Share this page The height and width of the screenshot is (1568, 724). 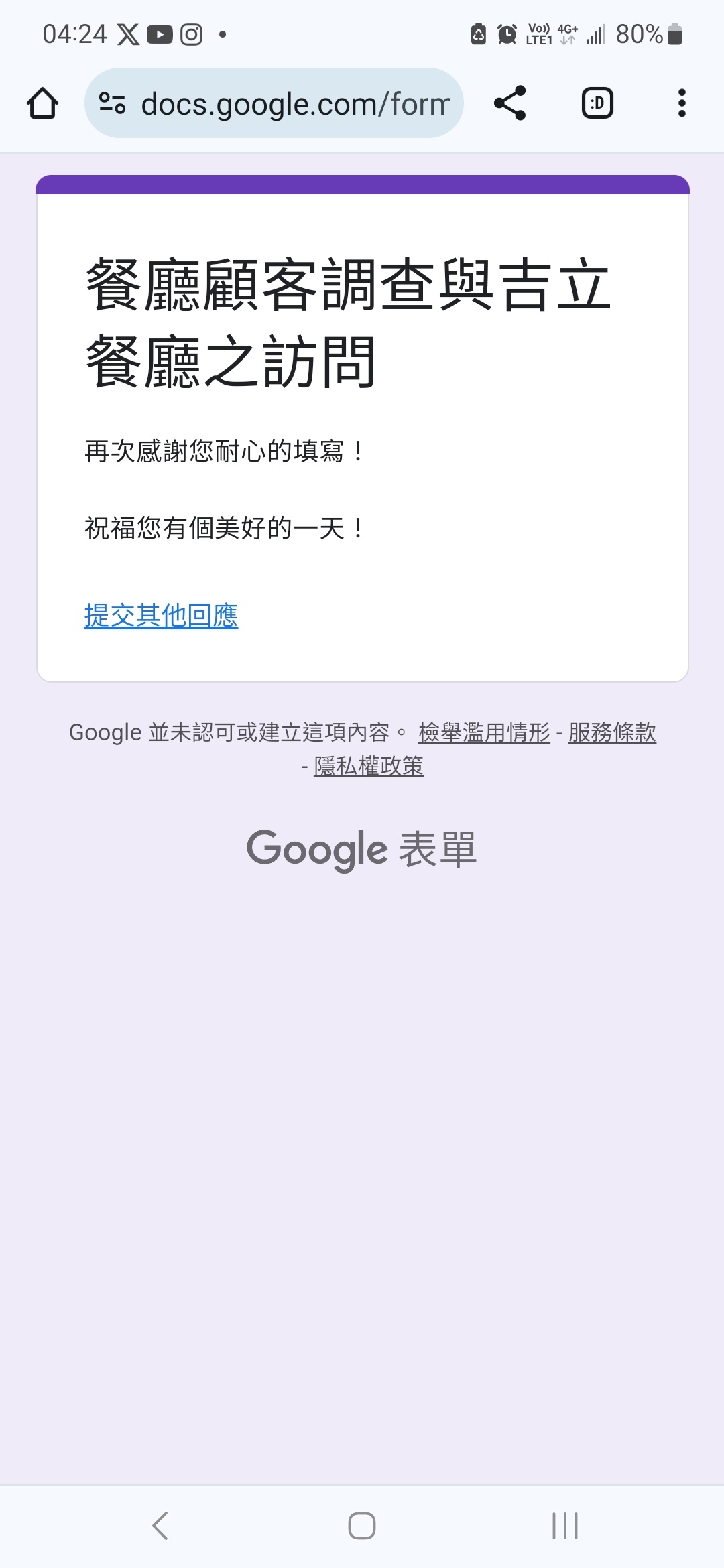(509, 103)
